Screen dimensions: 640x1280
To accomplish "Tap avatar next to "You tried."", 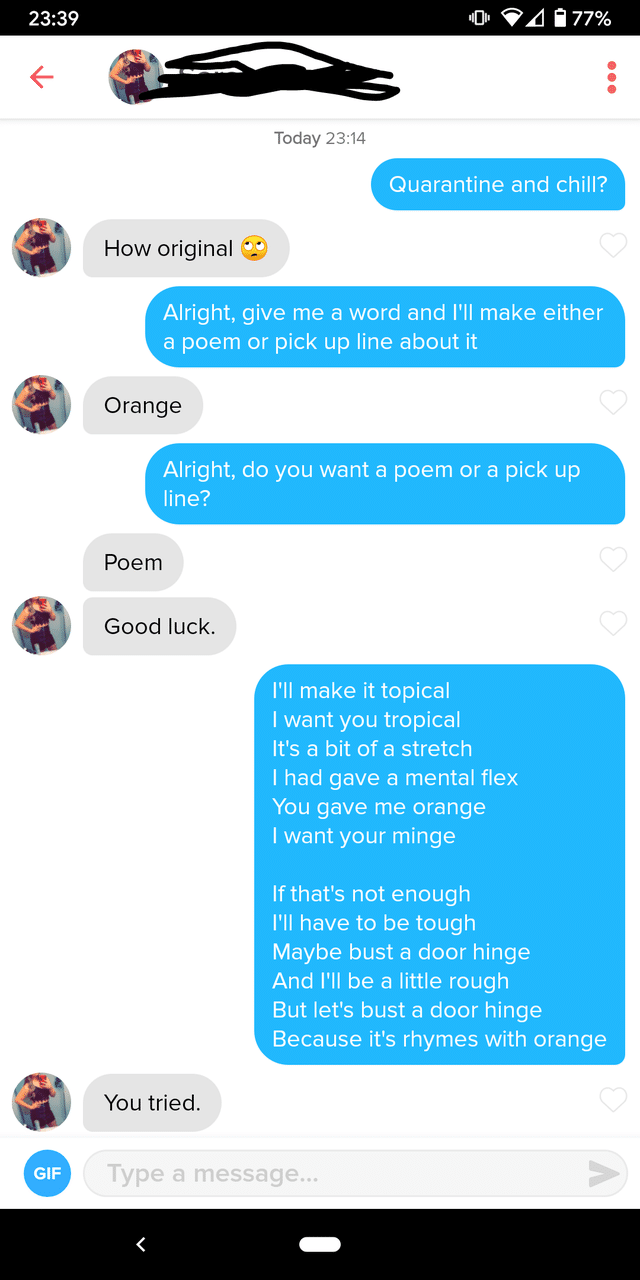I will [41, 1101].
